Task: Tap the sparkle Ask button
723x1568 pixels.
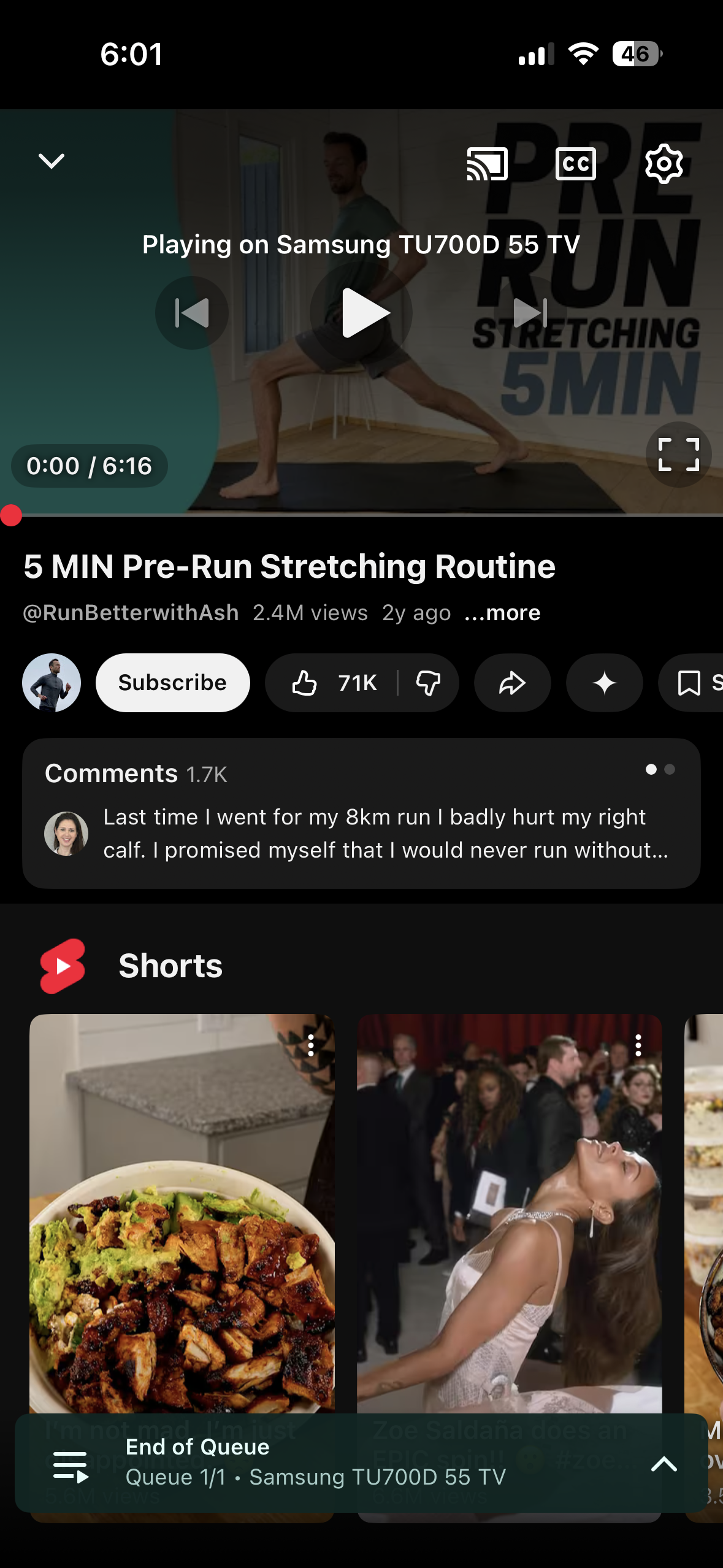Action: click(604, 683)
